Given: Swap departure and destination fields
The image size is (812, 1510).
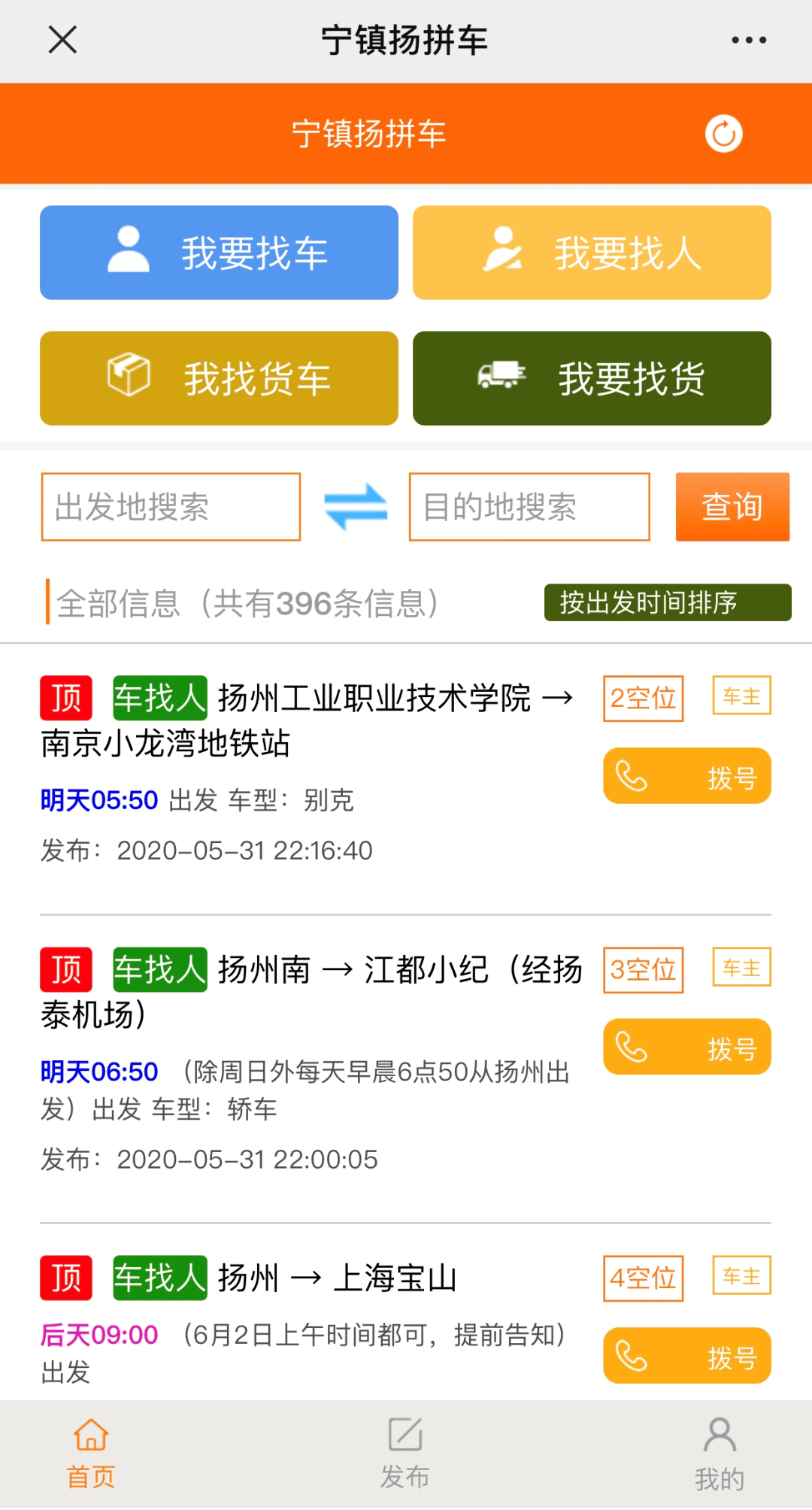Looking at the screenshot, I should 355,507.
